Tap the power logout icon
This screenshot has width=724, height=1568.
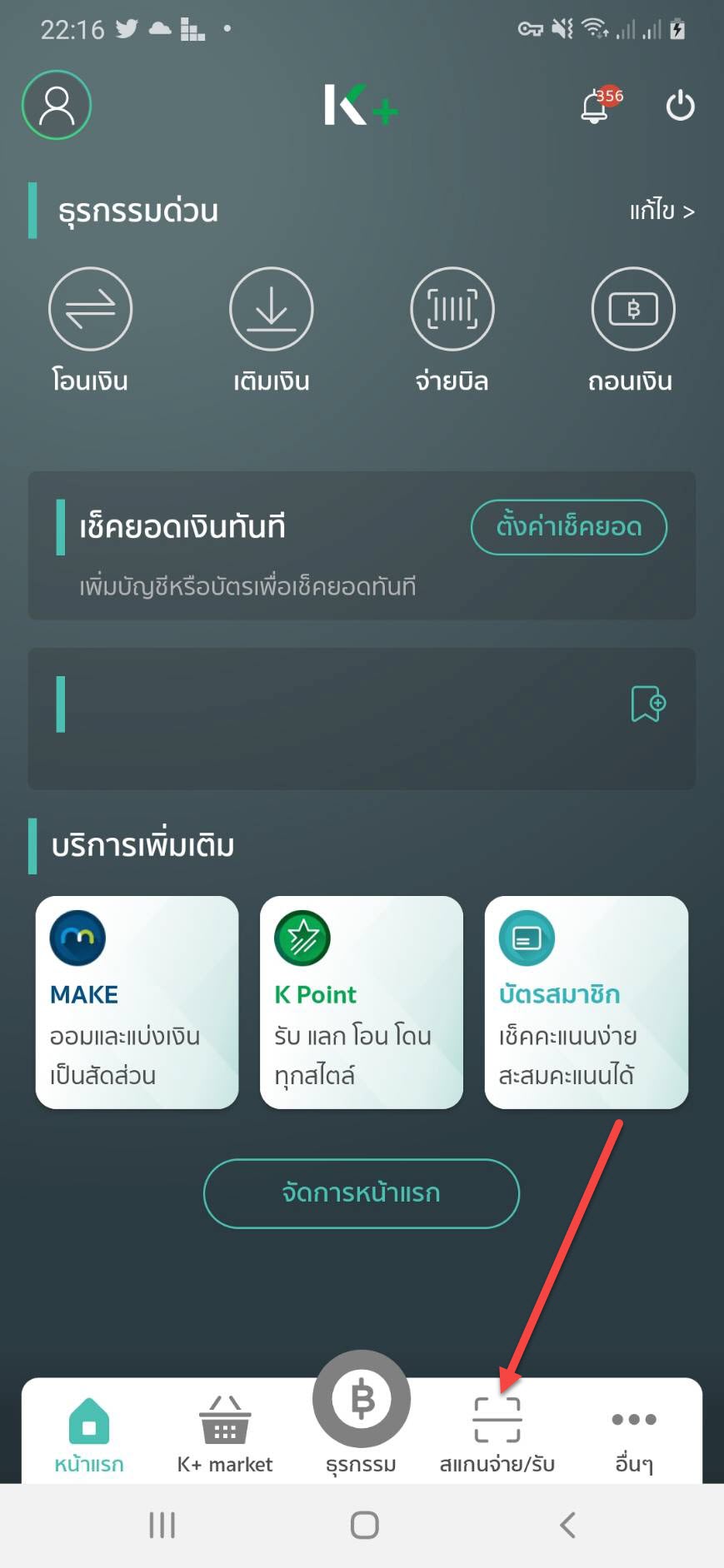point(680,107)
